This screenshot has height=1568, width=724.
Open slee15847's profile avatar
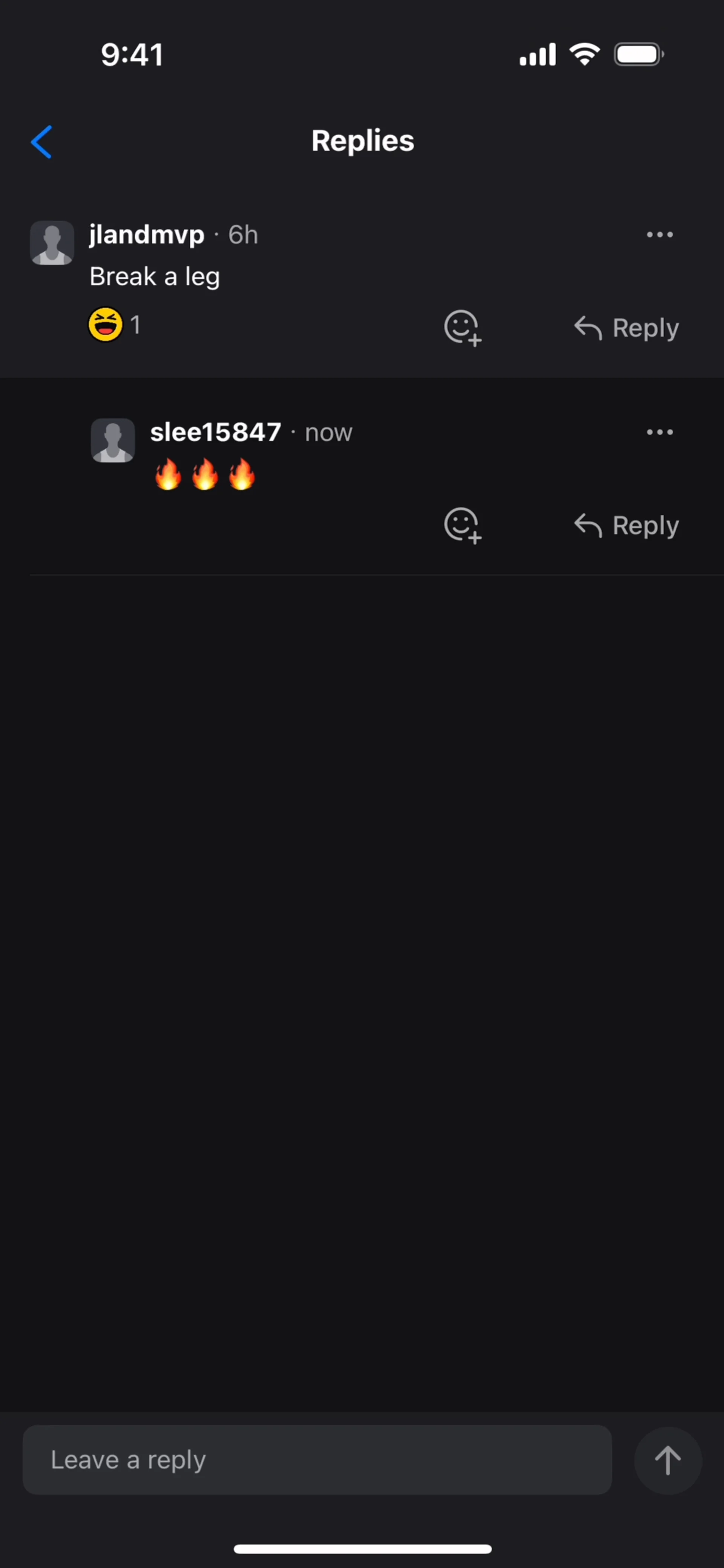click(113, 440)
